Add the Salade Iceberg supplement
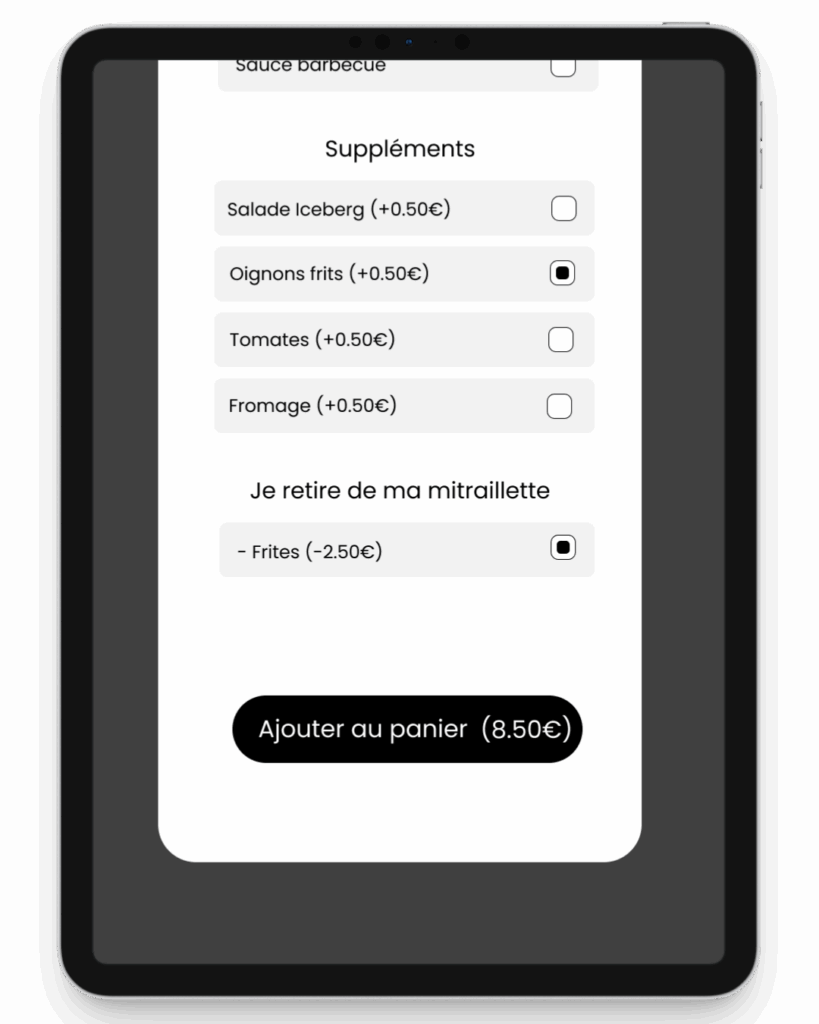This screenshot has height=1024, width=819. tap(564, 208)
